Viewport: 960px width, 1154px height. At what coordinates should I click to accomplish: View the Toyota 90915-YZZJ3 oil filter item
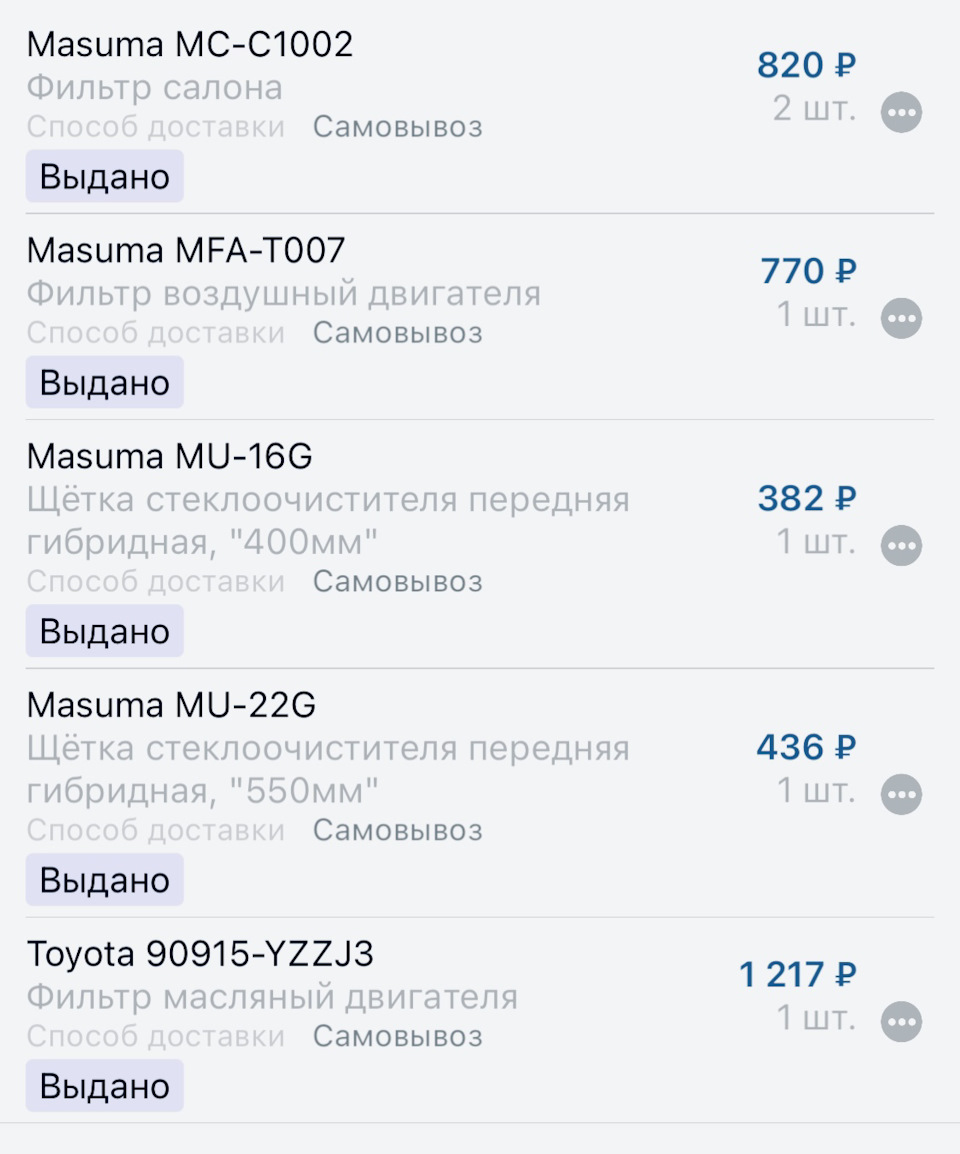(x=200, y=955)
